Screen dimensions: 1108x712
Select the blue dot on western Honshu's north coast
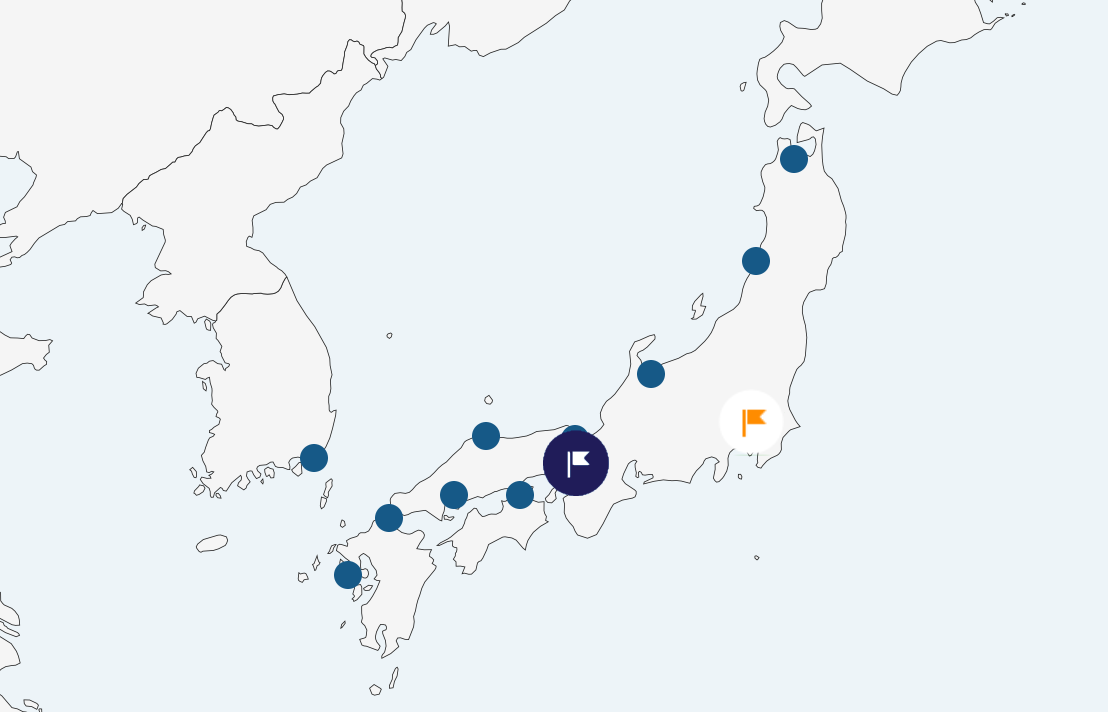[x=486, y=436]
